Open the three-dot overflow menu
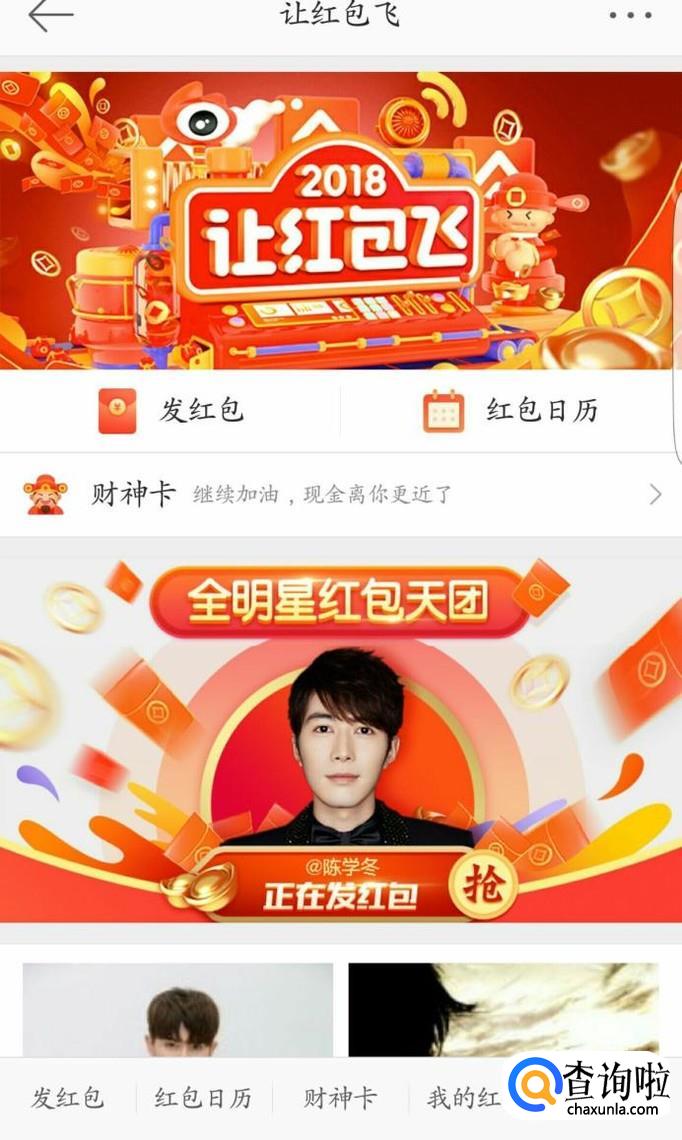 tap(632, 15)
